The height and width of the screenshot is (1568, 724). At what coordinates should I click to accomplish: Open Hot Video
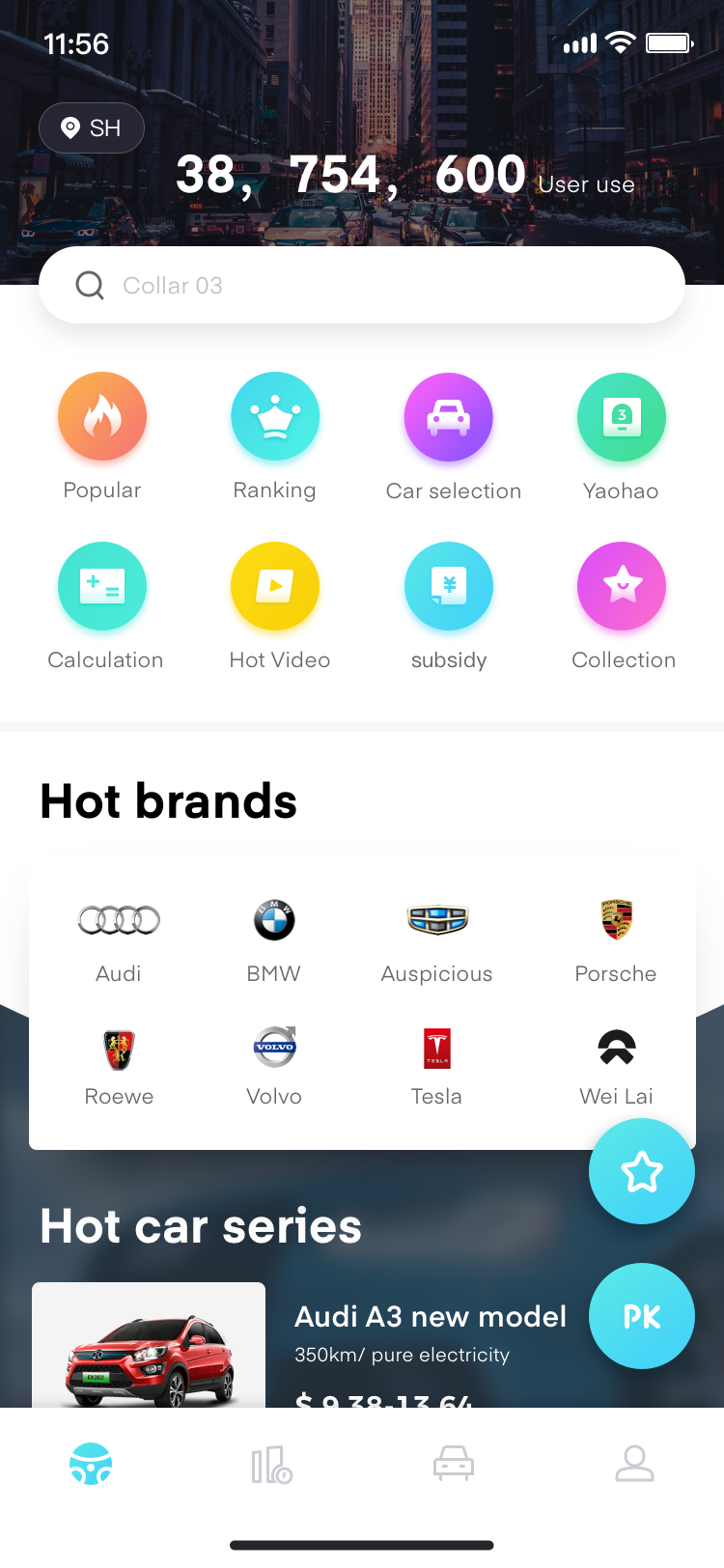tap(279, 606)
